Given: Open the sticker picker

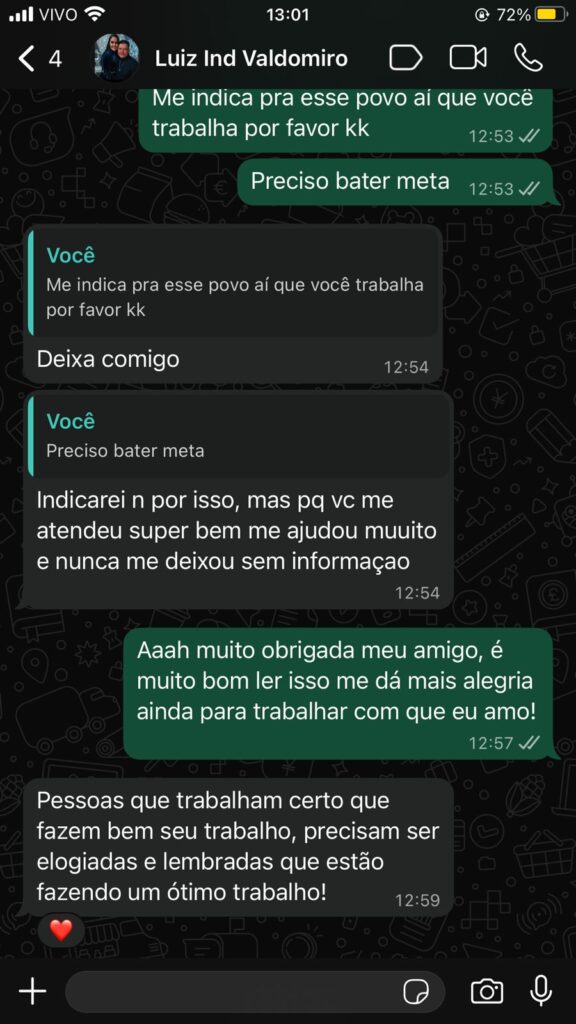Looking at the screenshot, I should pyautogui.click(x=416, y=993).
